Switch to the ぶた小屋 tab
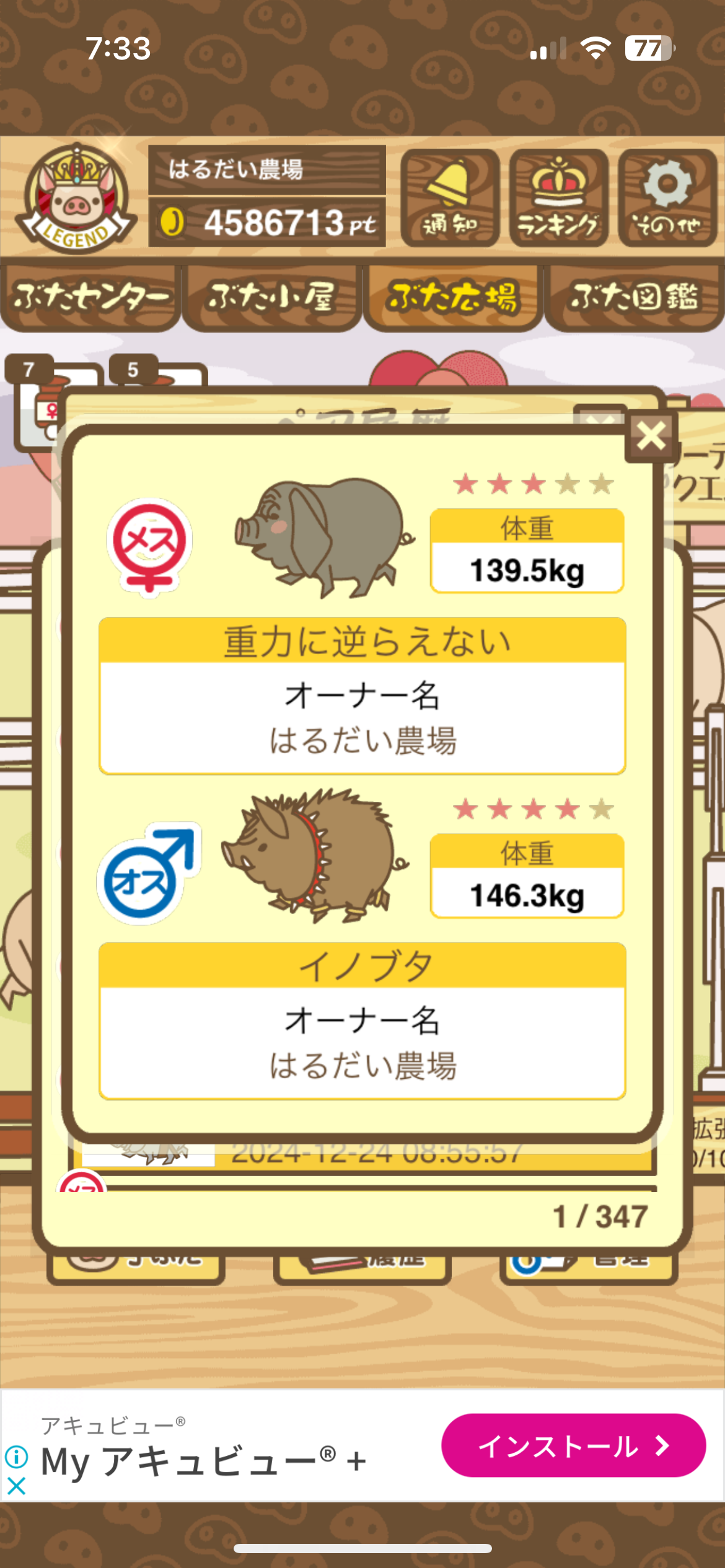Viewport: 725px width, 1568px height. [x=272, y=298]
